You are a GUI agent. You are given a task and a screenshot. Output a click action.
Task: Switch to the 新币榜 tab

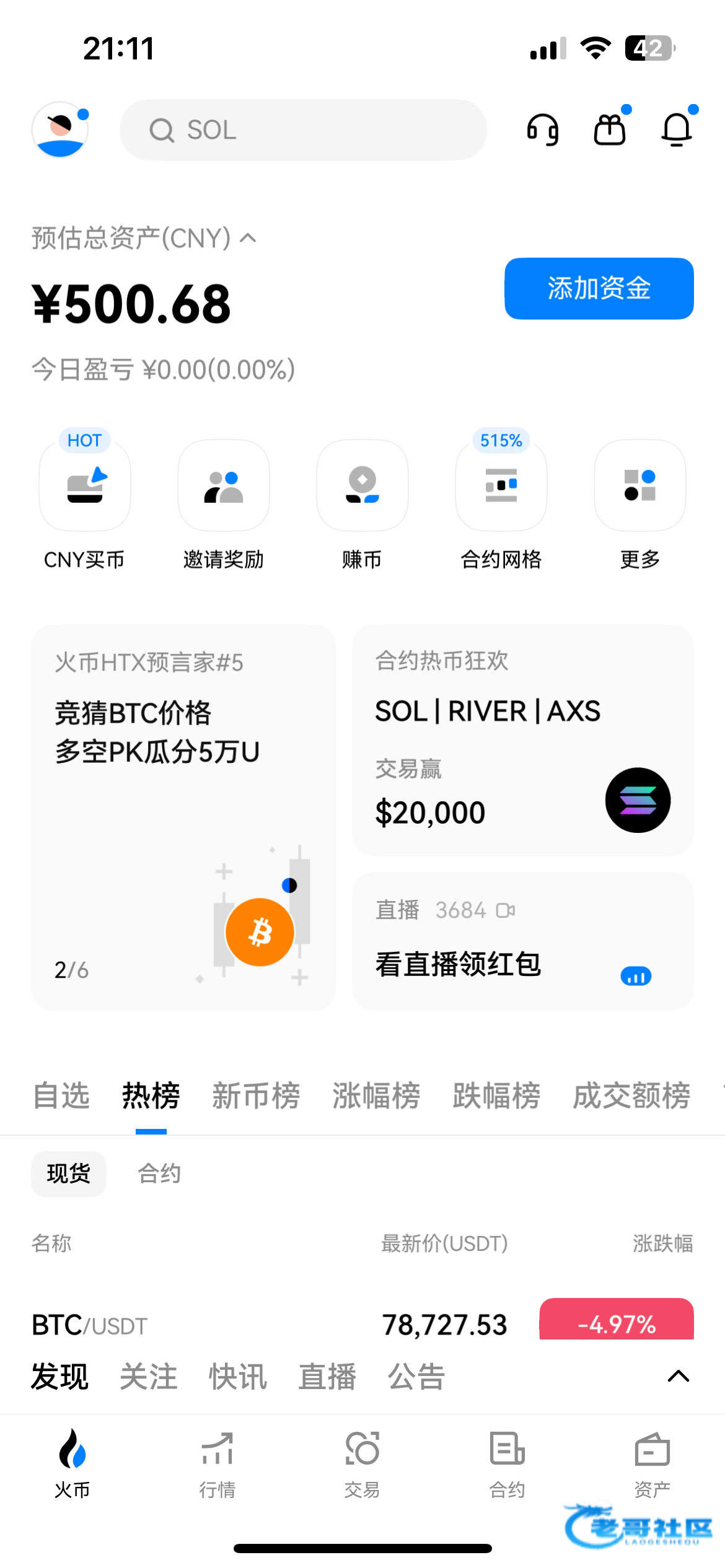pyautogui.click(x=256, y=1095)
